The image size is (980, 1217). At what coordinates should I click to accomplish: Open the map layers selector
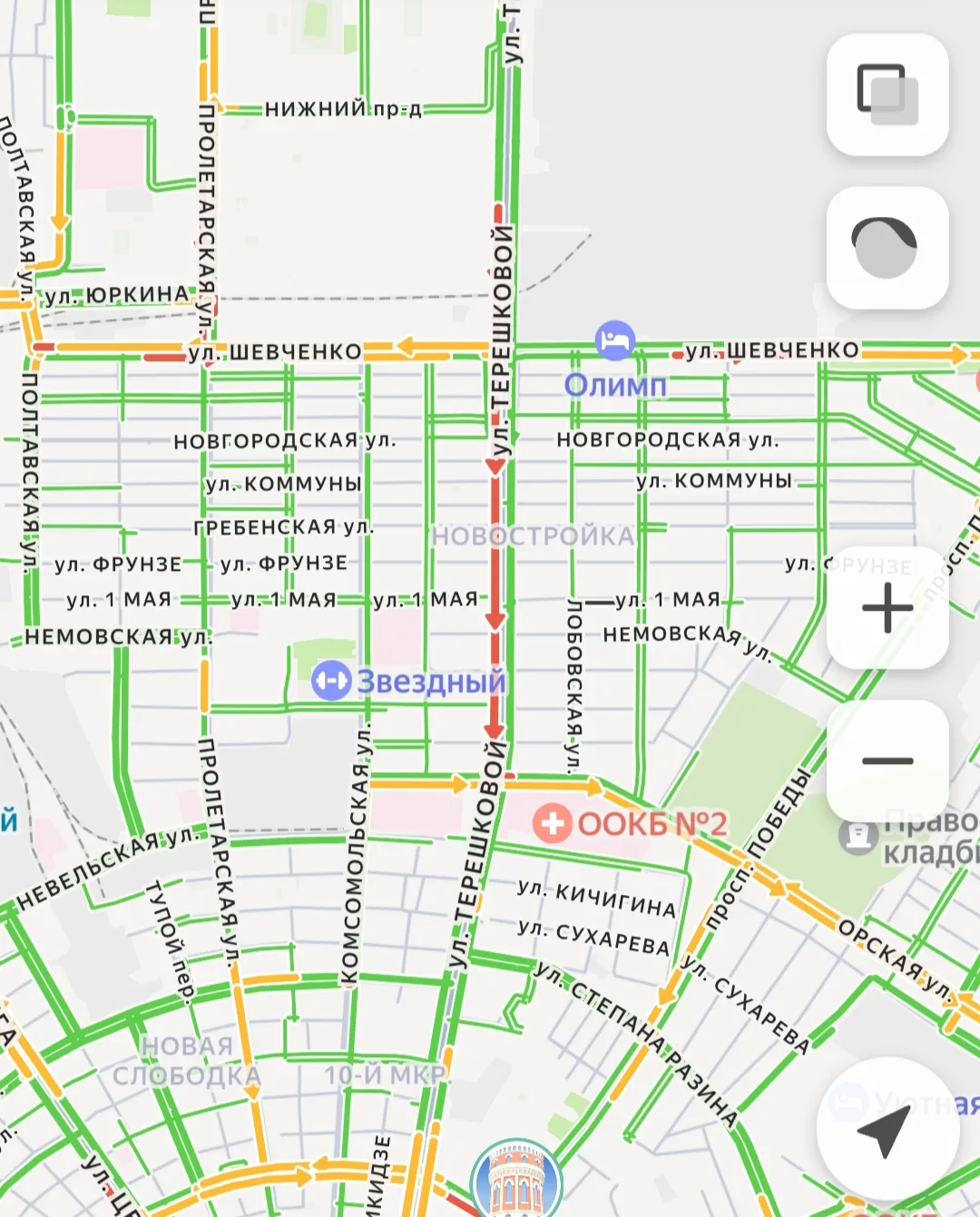pyautogui.click(x=887, y=95)
